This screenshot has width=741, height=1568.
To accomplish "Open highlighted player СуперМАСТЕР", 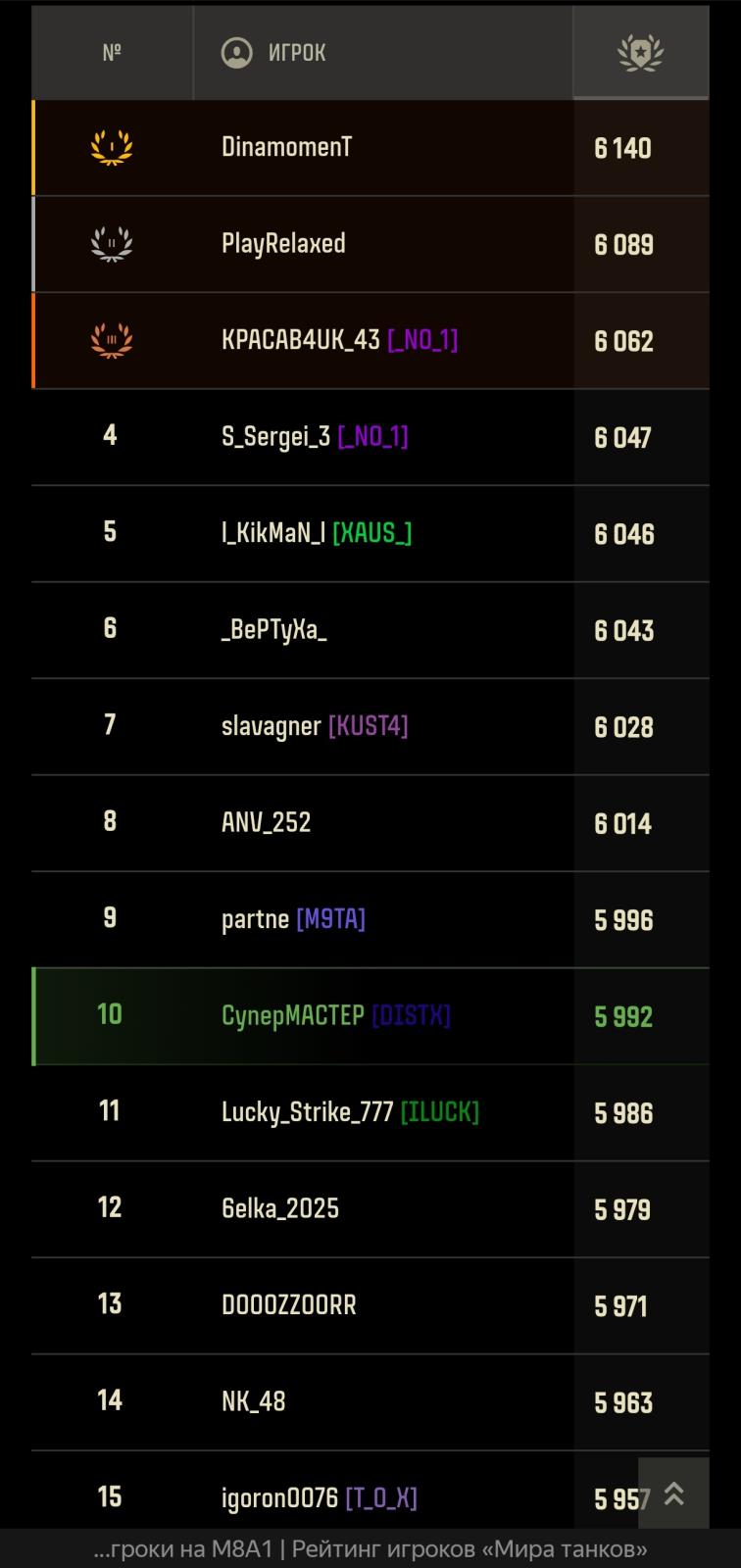I will [292, 1015].
